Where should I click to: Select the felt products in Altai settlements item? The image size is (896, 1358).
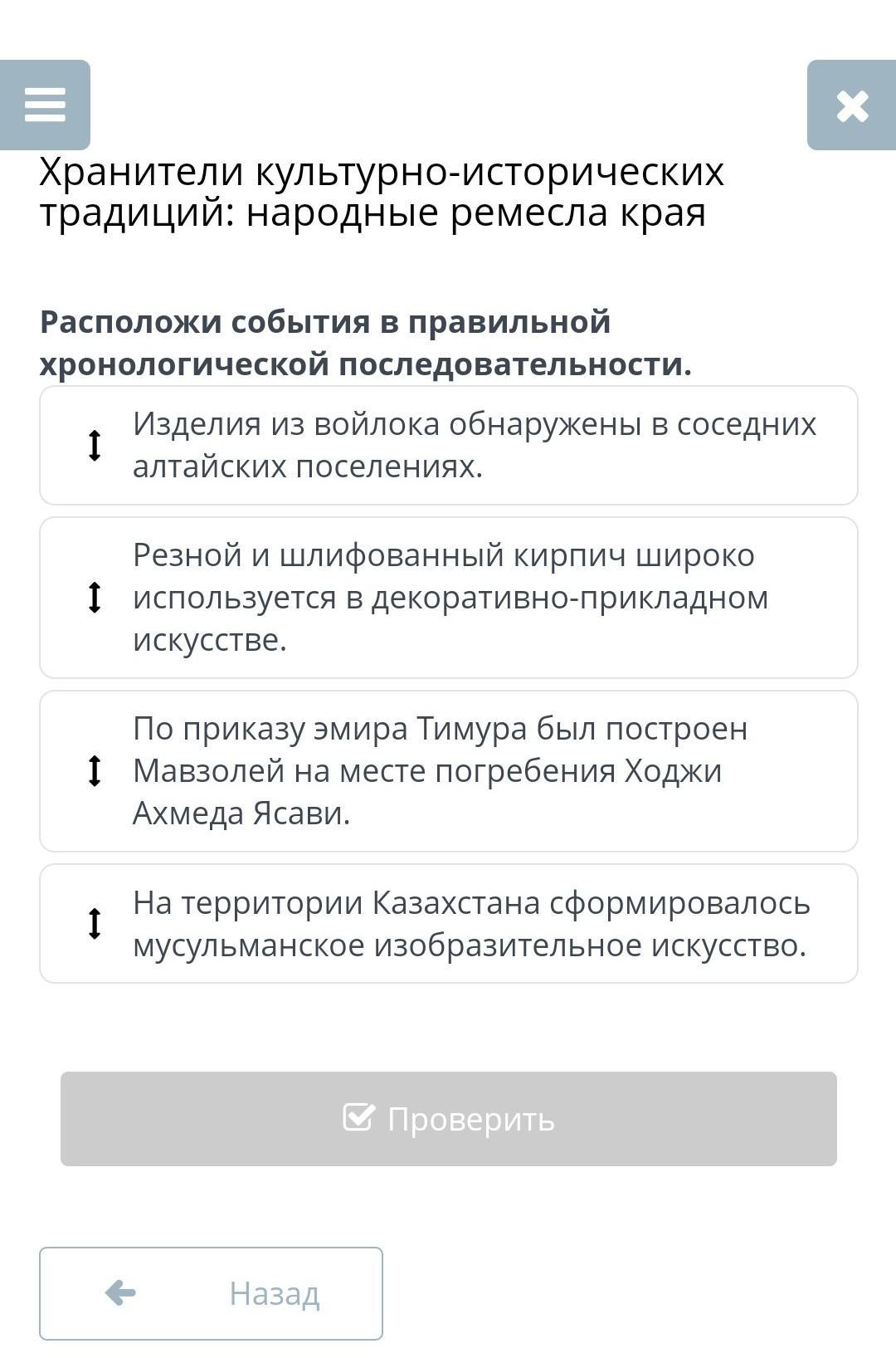pos(448,446)
